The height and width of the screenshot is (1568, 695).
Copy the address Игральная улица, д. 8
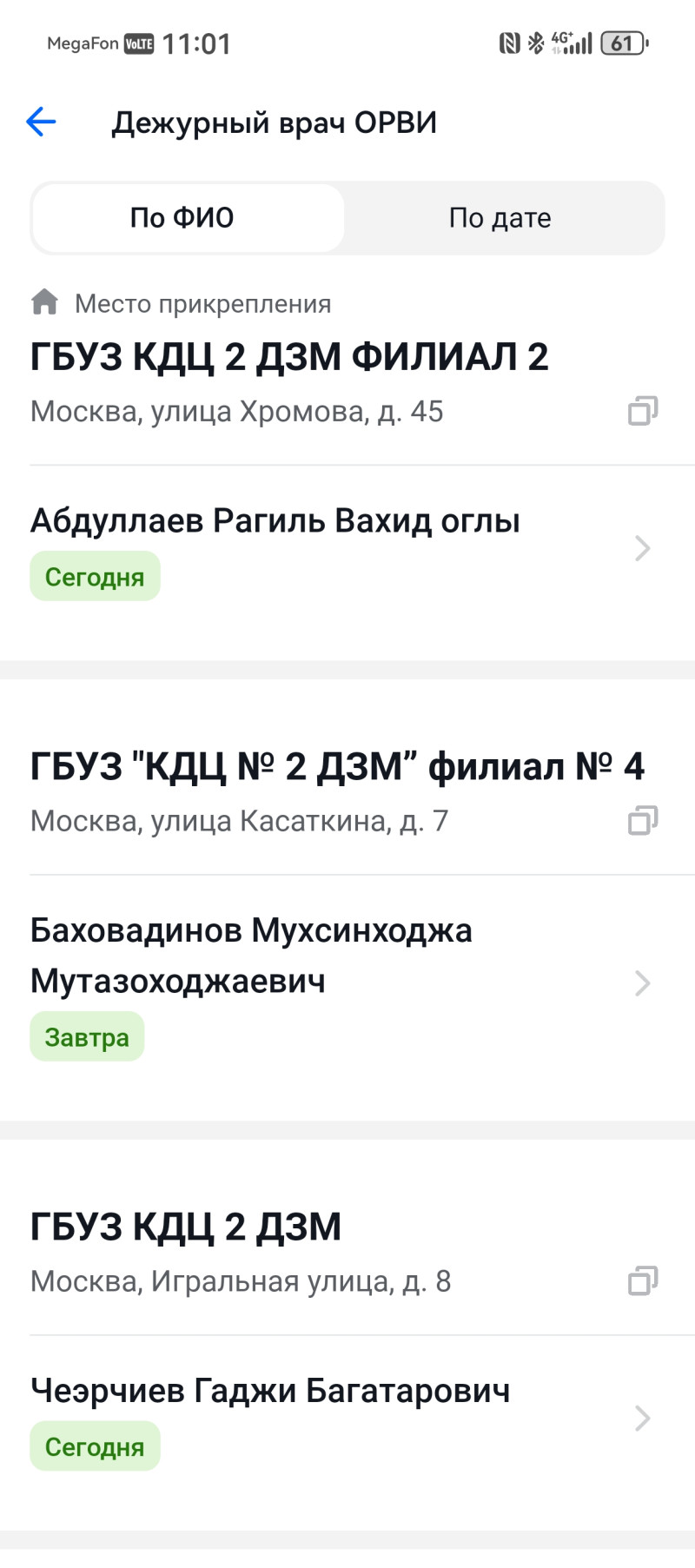pyautogui.click(x=643, y=1281)
